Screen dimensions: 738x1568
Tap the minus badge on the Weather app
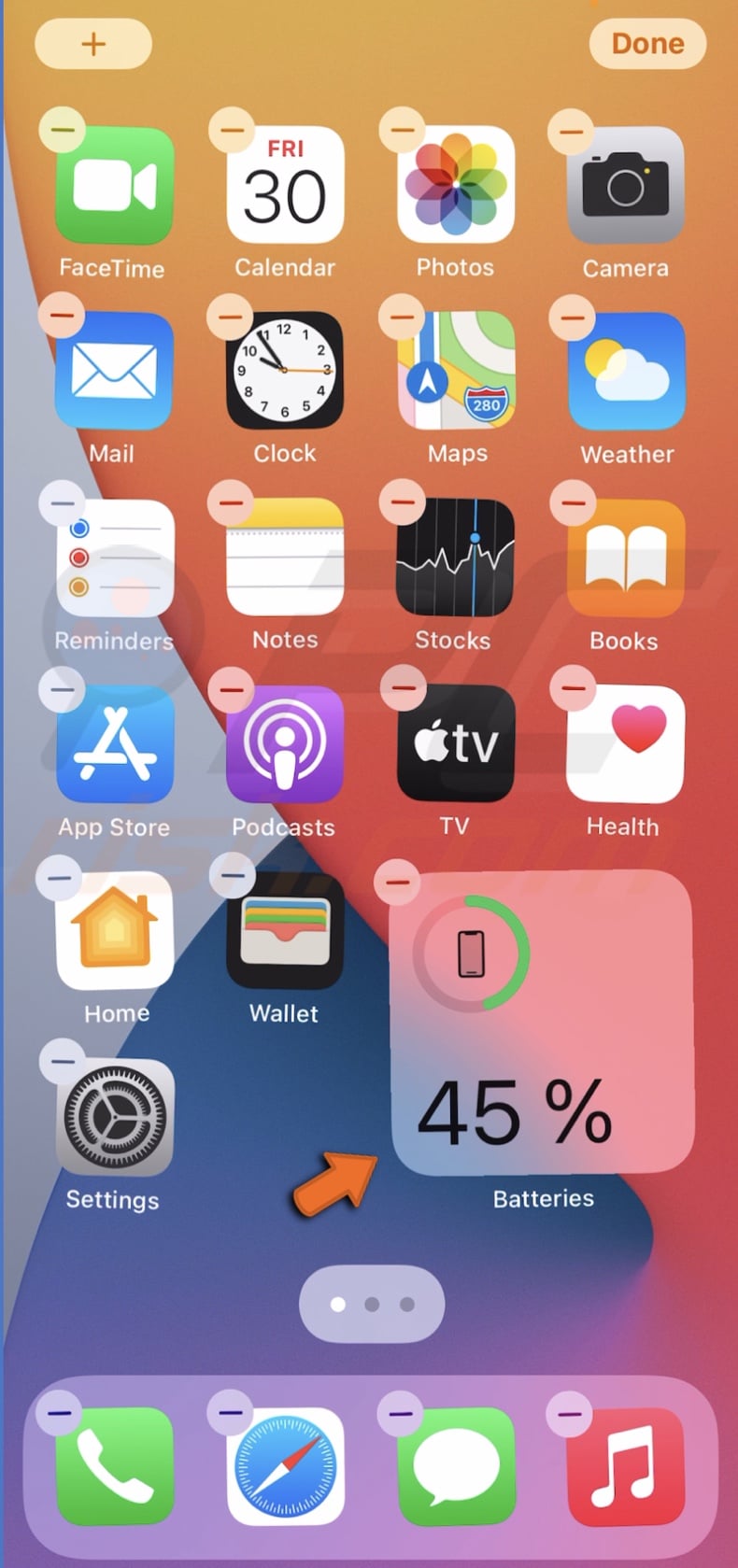[571, 318]
